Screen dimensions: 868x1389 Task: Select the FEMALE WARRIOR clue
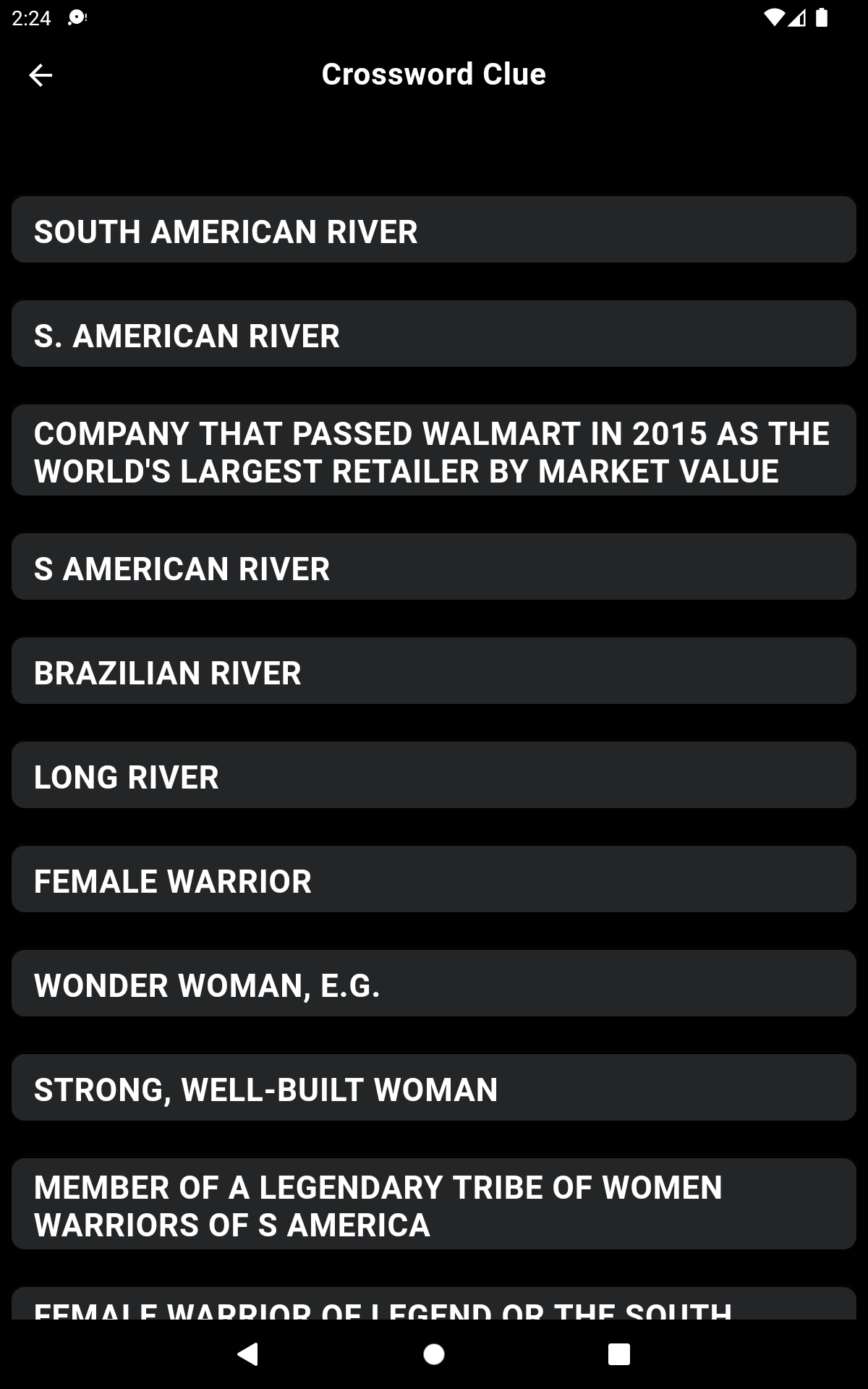point(434,880)
